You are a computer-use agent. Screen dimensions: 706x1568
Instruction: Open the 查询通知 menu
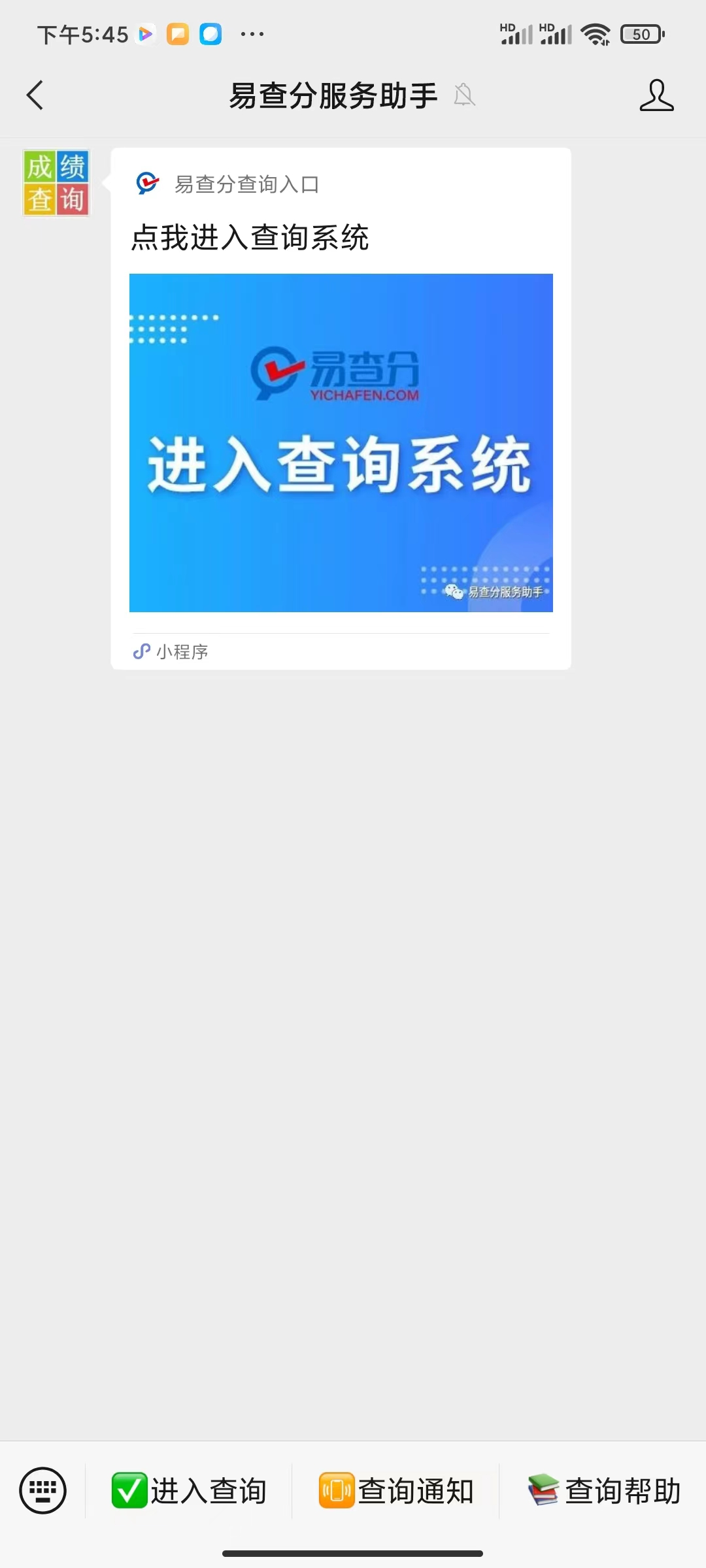pyautogui.click(x=395, y=1491)
